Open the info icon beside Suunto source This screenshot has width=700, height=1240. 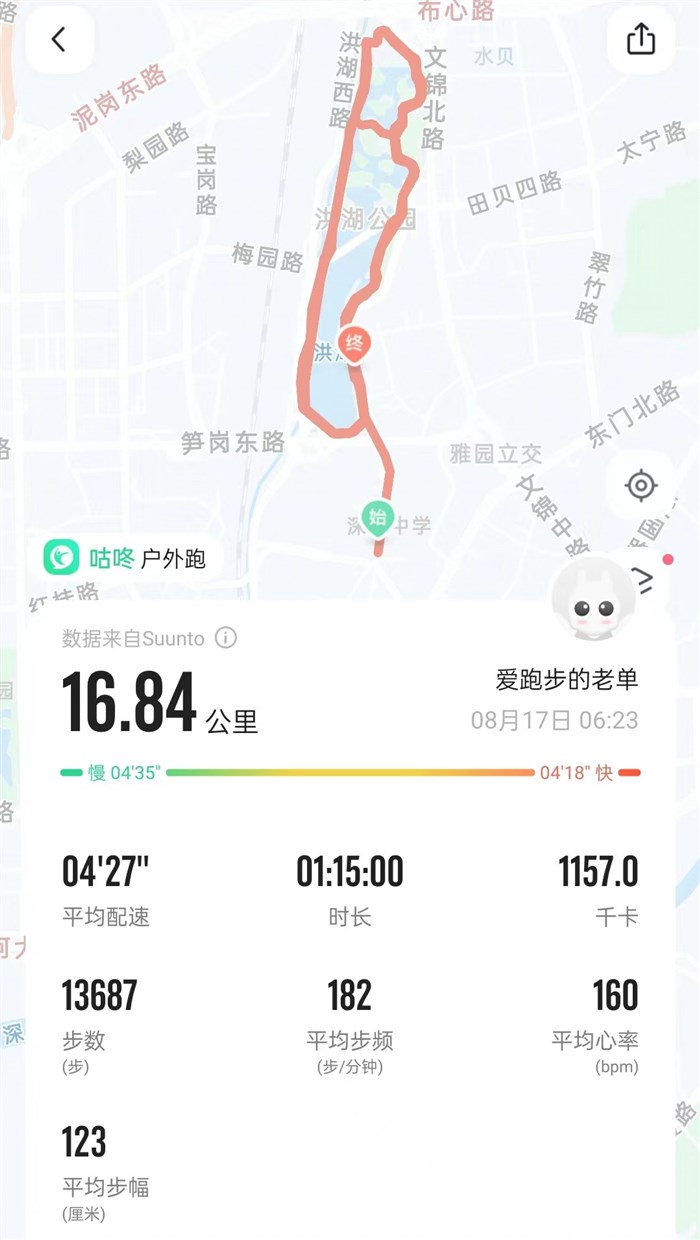227,638
